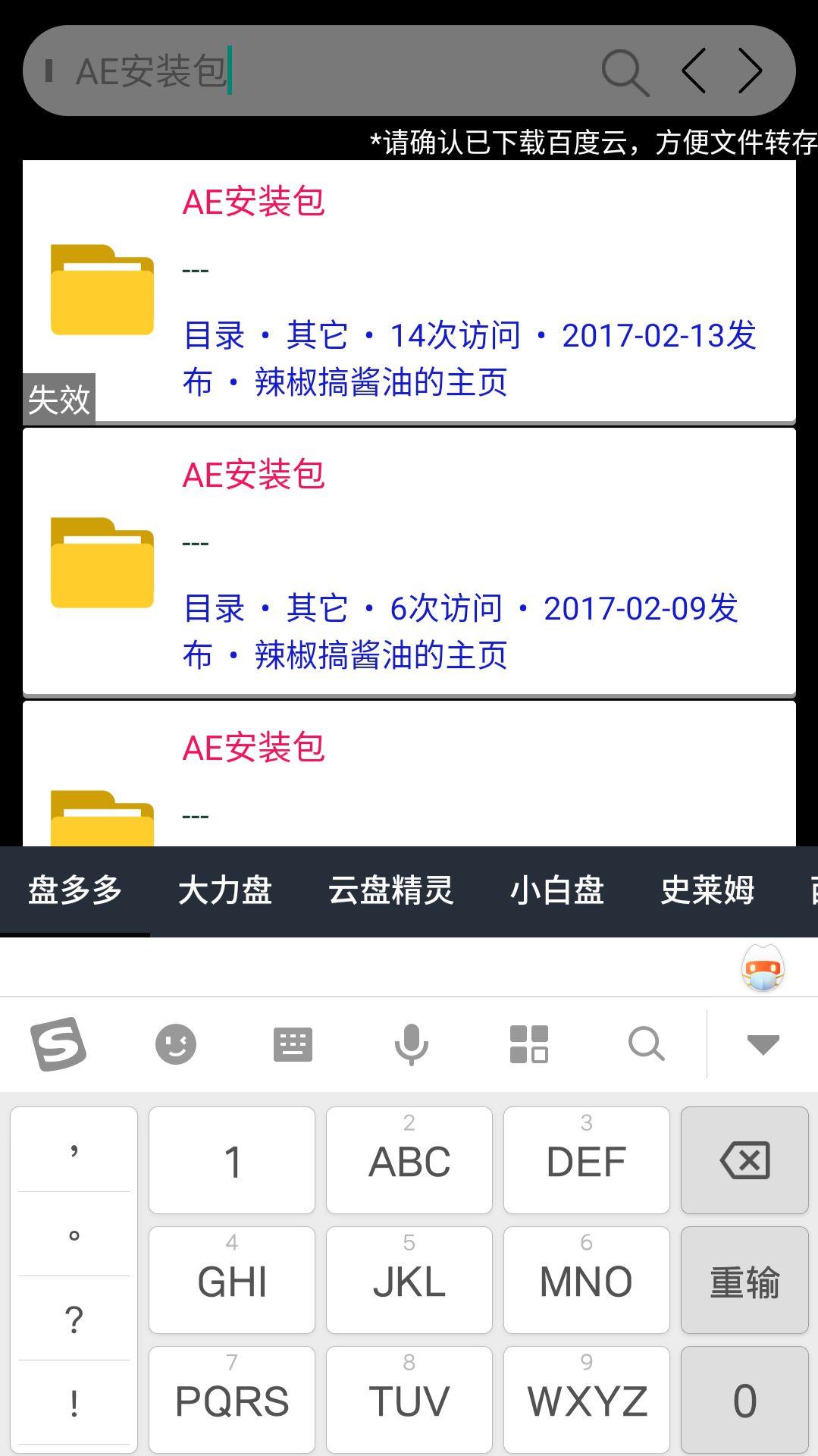Open the keyboard four-squares toolbox
Viewport: 818px width, 1456px height.
[x=528, y=1044]
